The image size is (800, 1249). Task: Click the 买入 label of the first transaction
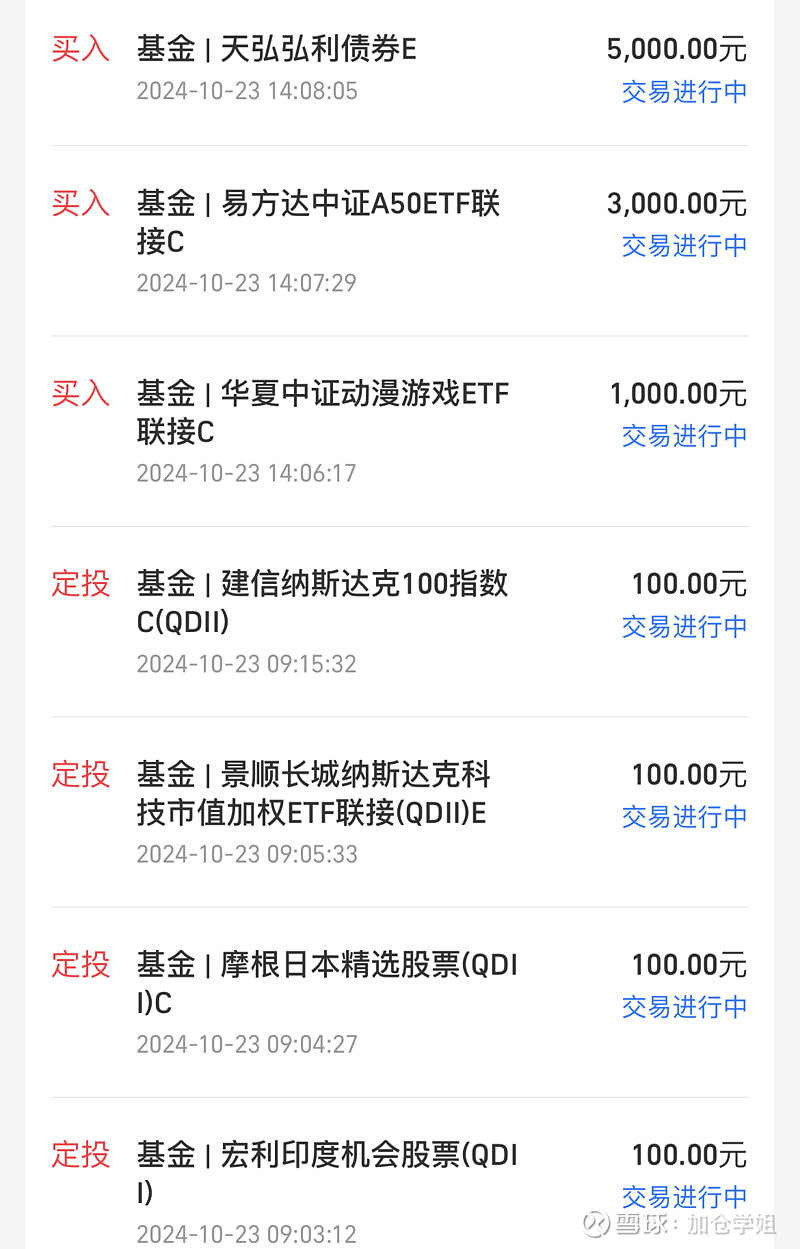pyautogui.click(x=80, y=49)
